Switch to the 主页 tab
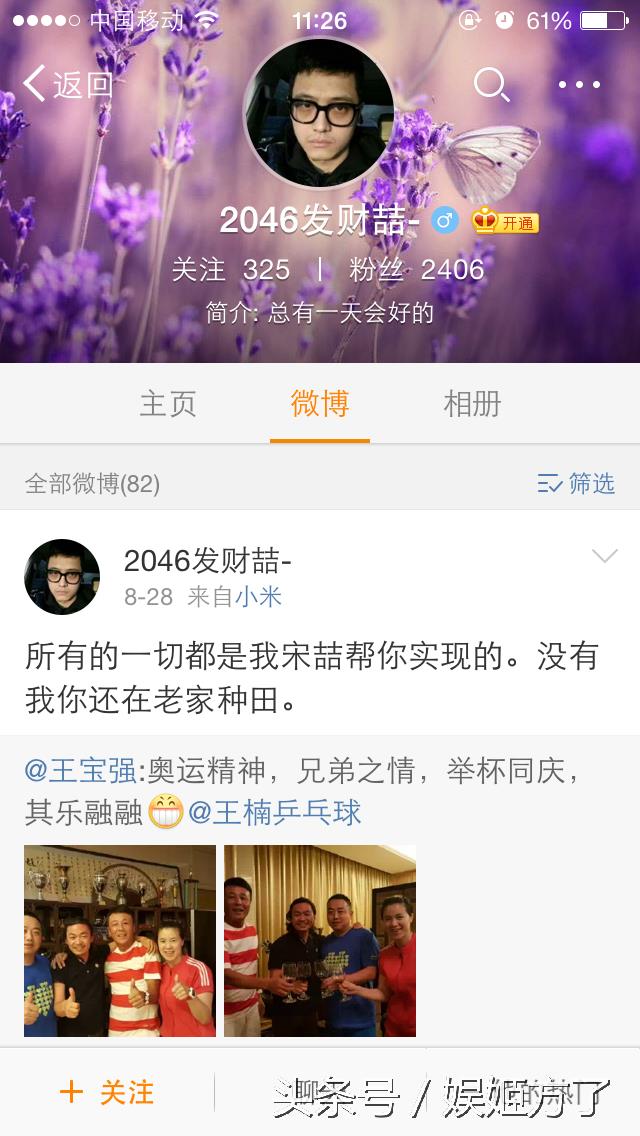The image size is (640, 1136). 168,404
